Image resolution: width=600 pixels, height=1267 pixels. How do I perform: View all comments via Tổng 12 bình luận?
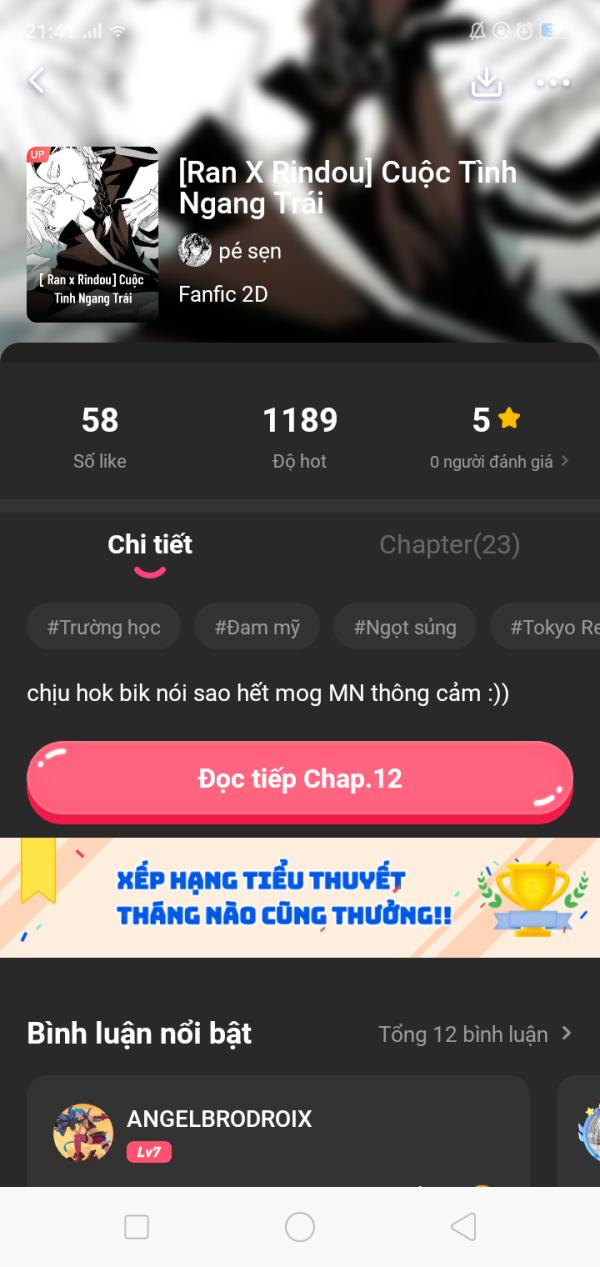coord(475,1034)
